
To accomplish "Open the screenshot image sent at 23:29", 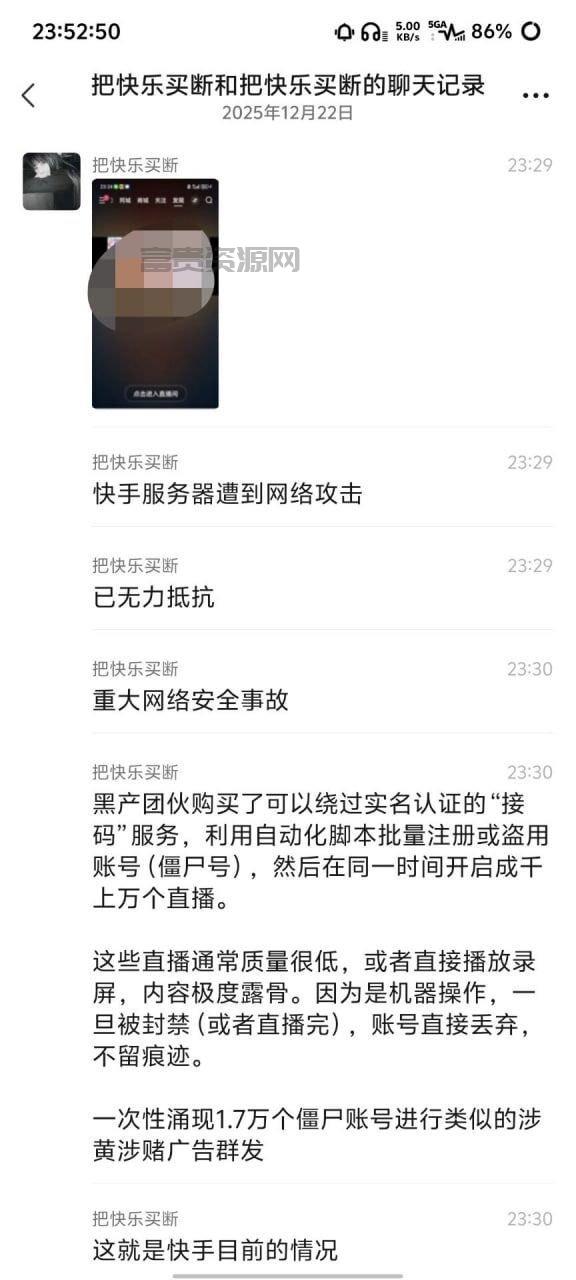I will coord(155,293).
